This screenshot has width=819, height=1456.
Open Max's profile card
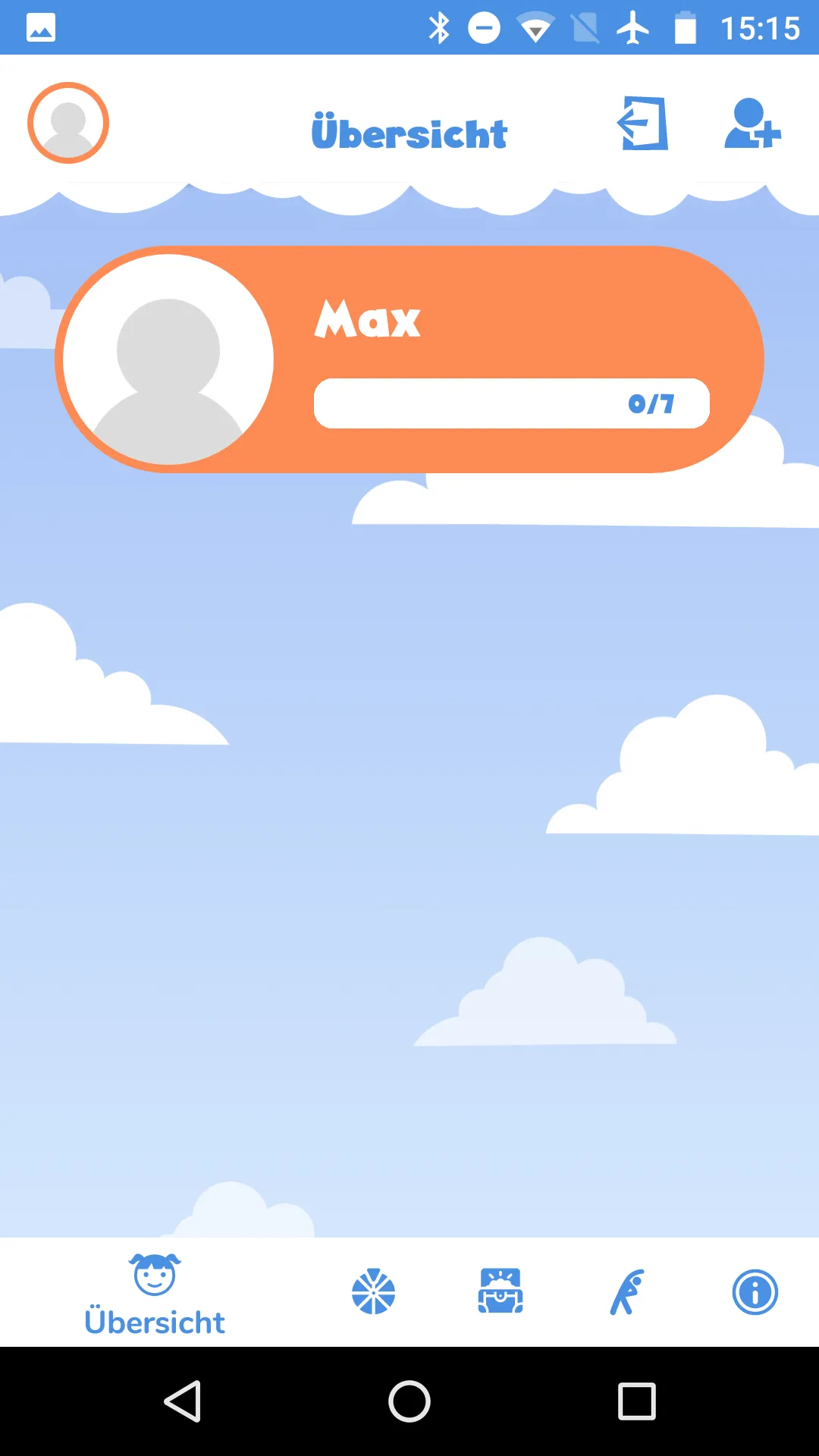pos(409,359)
